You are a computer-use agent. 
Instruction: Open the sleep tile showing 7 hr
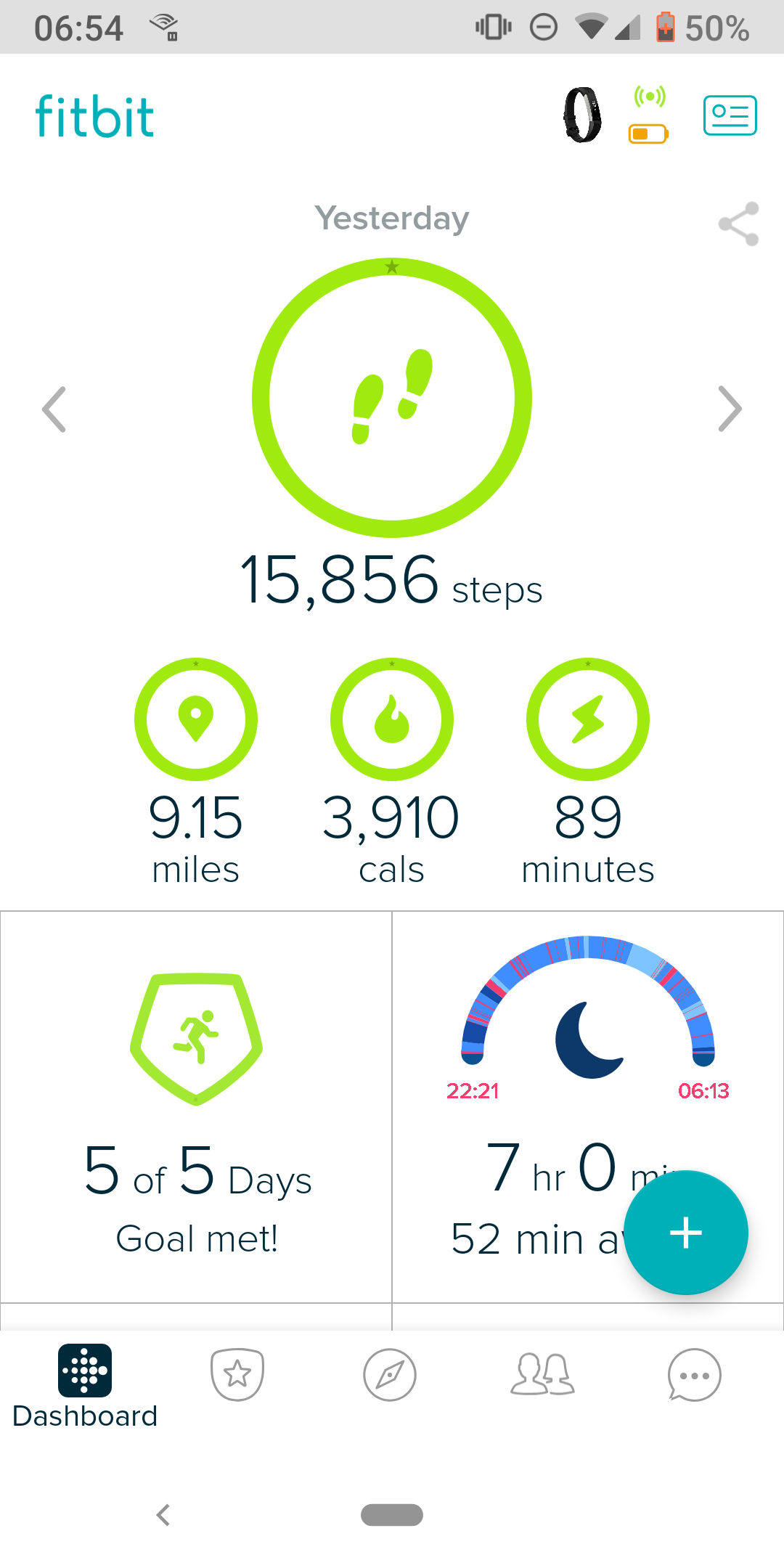coord(588,1107)
